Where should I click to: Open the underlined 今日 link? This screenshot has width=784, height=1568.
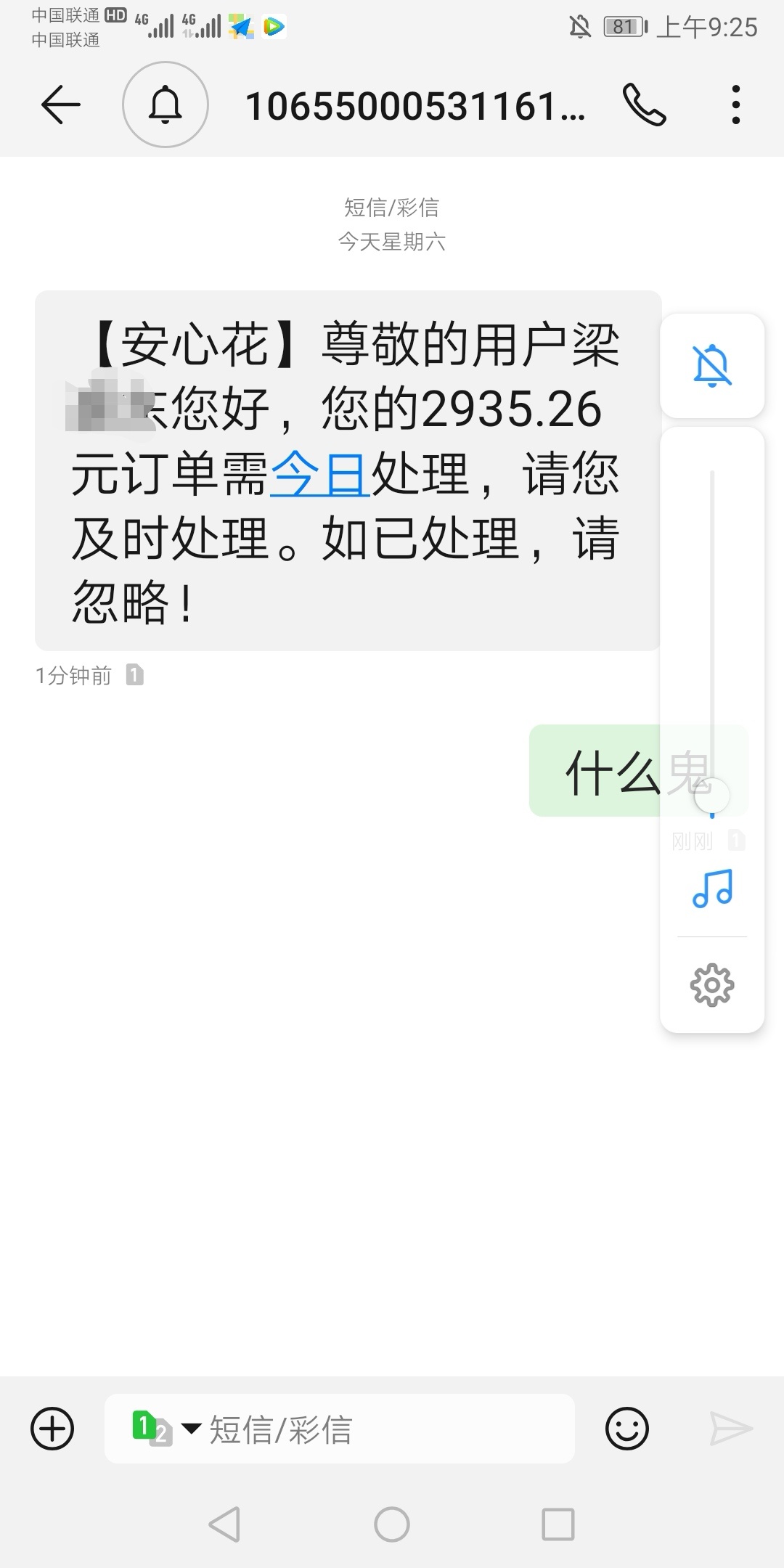[x=320, y=473]
